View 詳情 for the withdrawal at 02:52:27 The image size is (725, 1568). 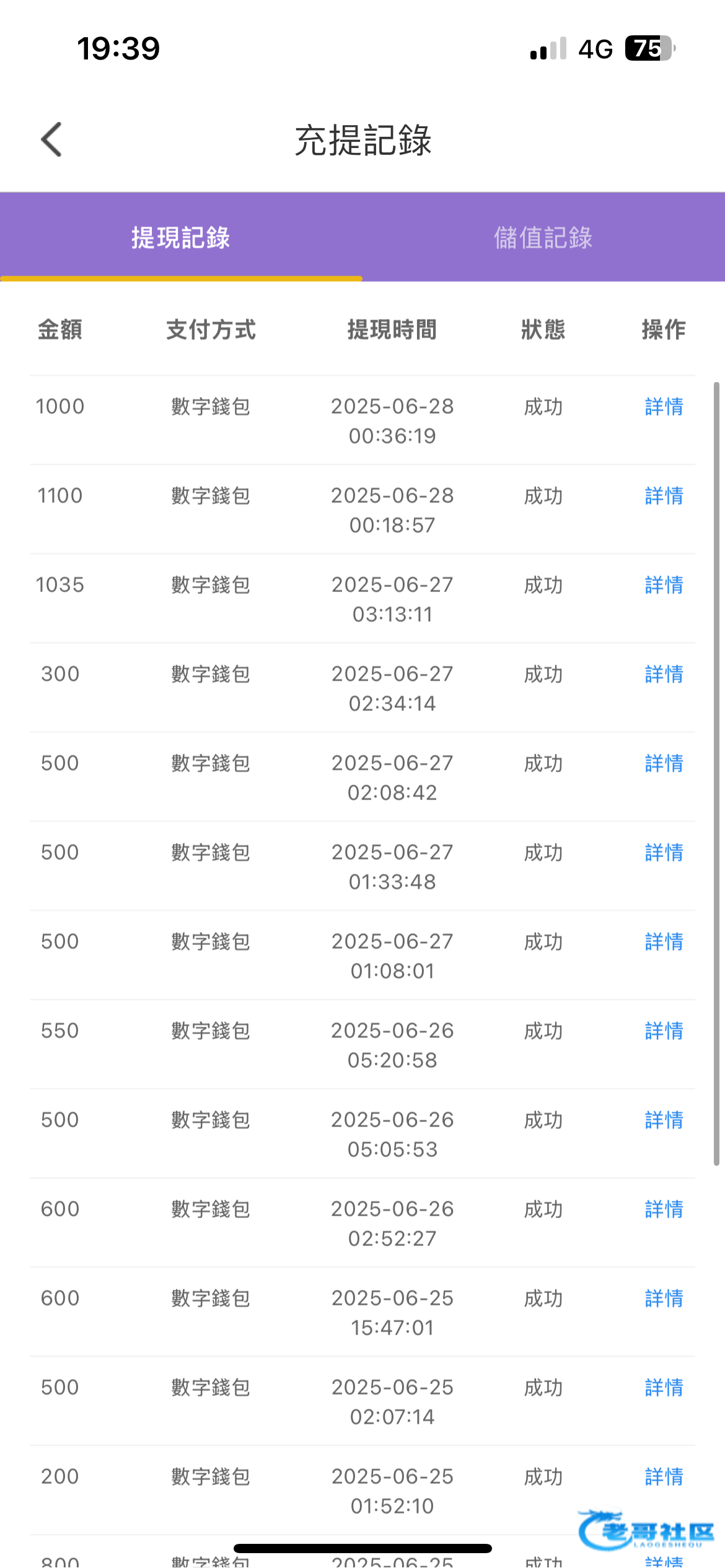pyautogui.click(x=664, y=1209)
